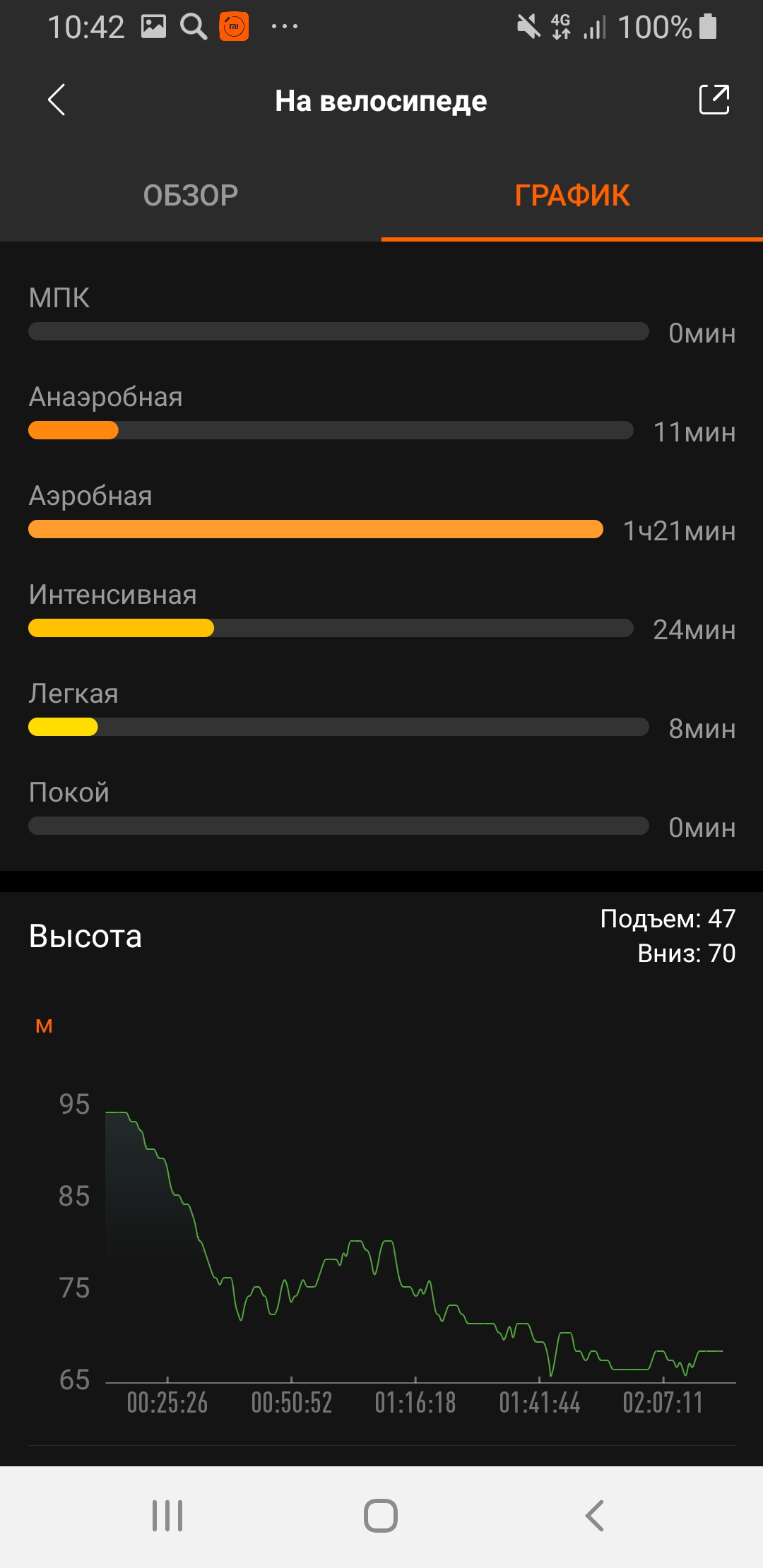Viewport: 763px width, 1568px height.
Task: Tap the system home button
Action: (x=381, y=1516)
